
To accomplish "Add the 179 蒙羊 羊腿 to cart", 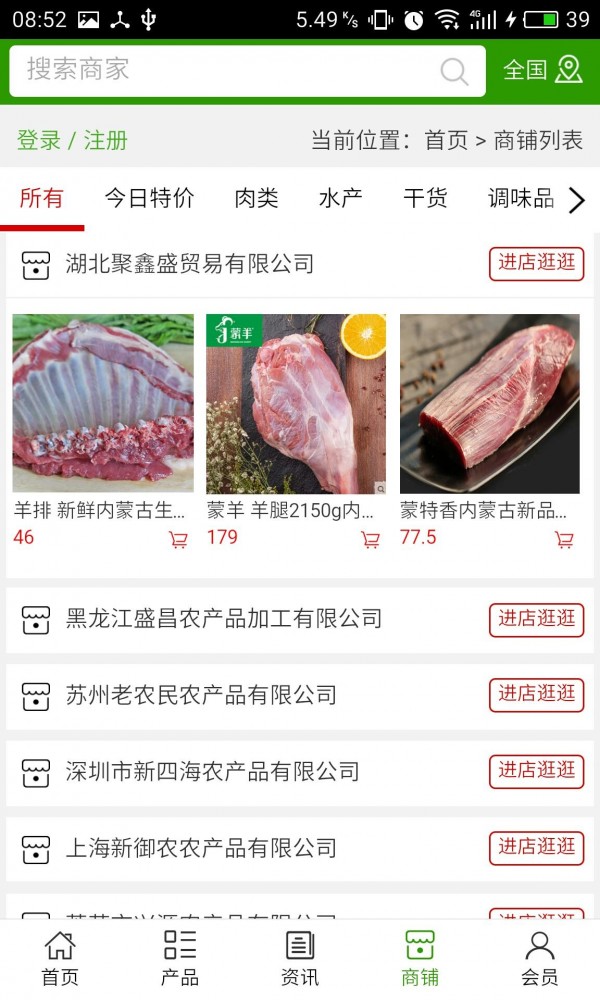I will 370,540.
